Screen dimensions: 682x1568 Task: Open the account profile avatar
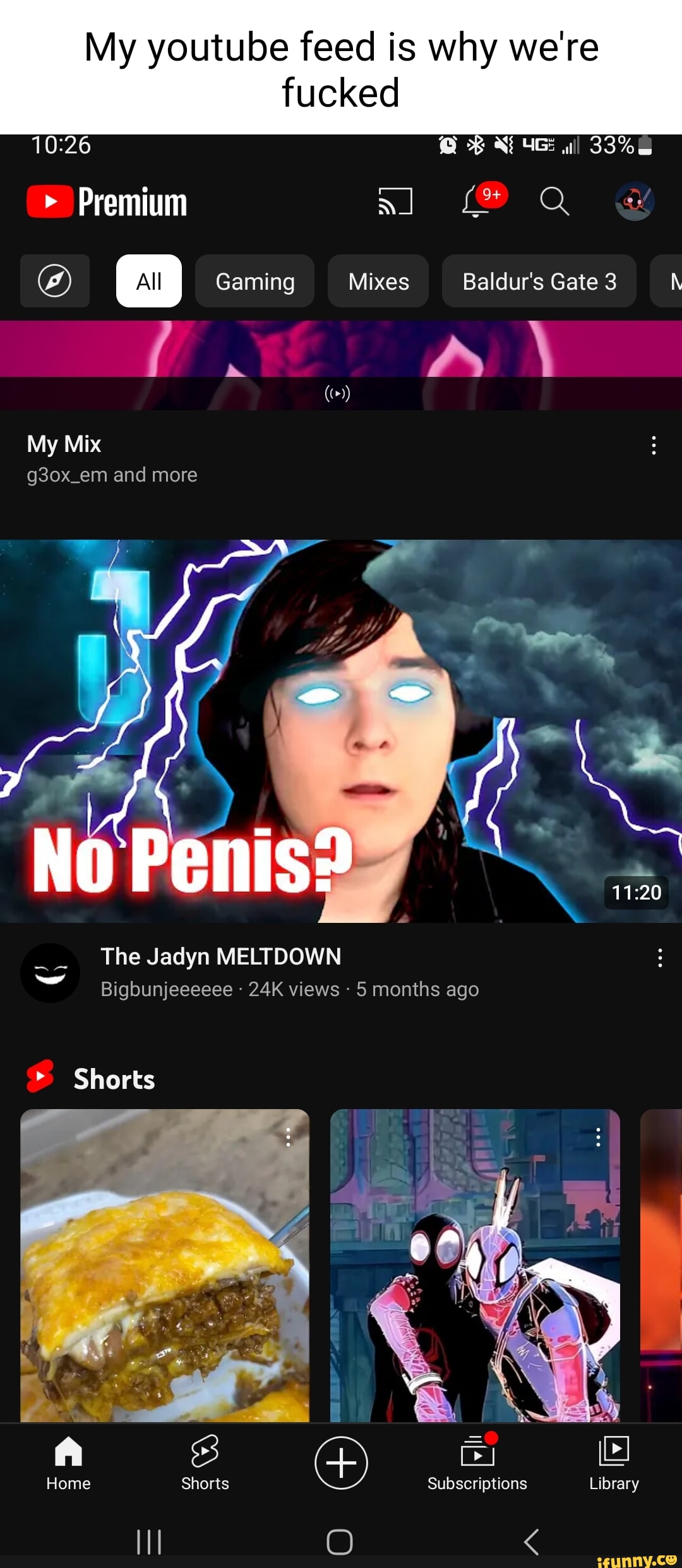coord(634,201)
